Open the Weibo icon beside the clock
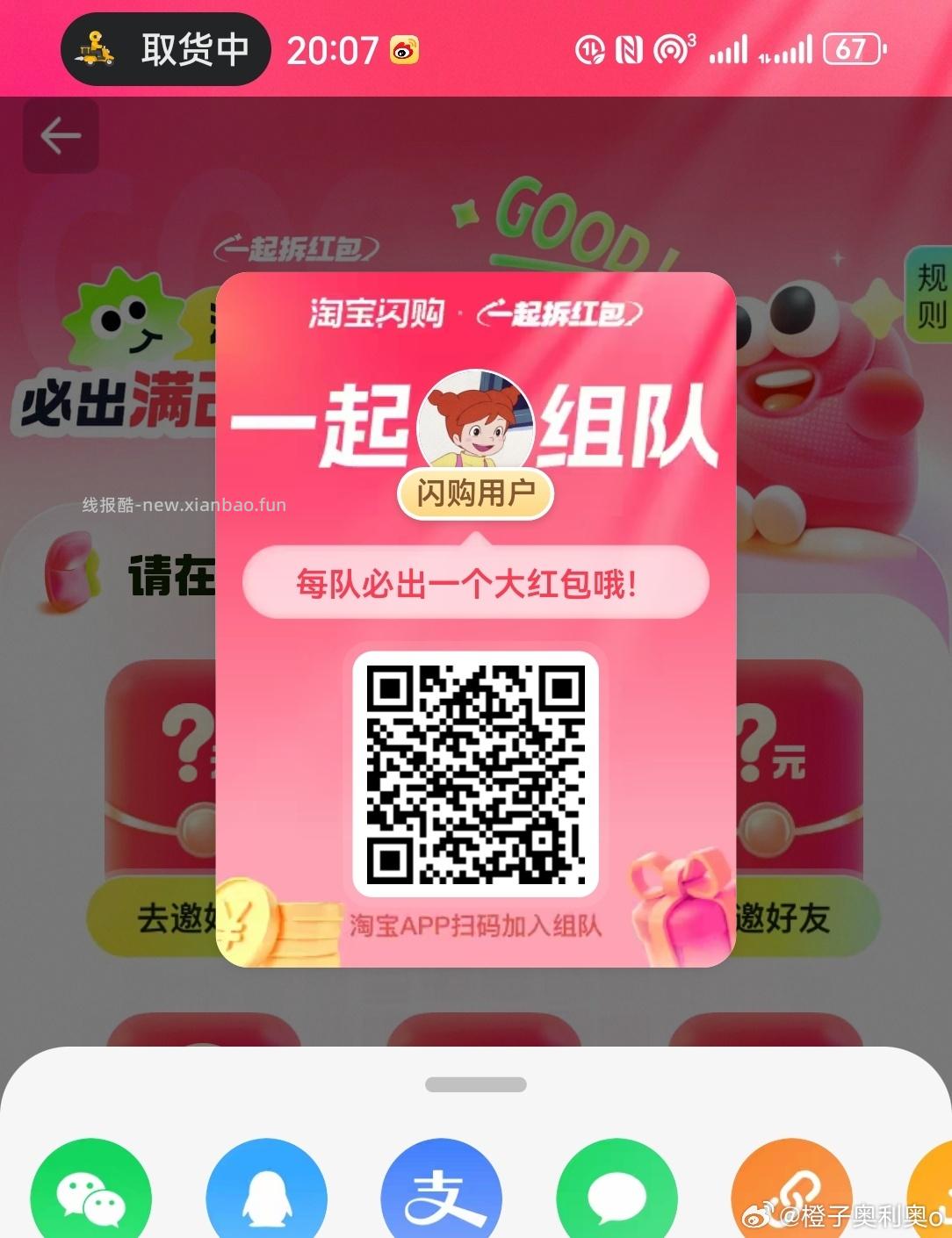The width and height of the screenshot is (952, 1238). click(x=406, y=50)
